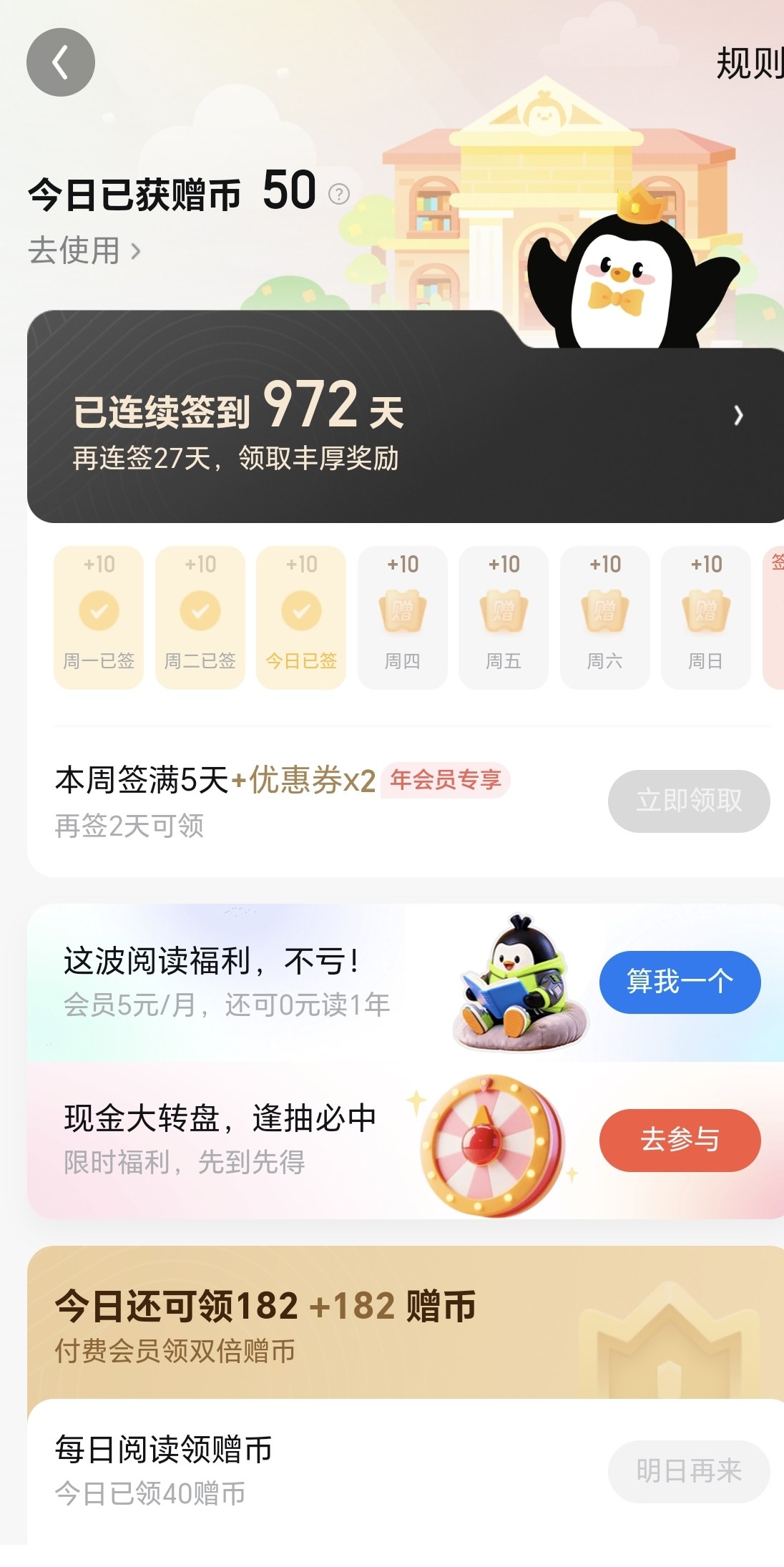The height and width of the screenshot is (1567, 784).
Task: Open the 去使用 link
Action: click(84, 250)
